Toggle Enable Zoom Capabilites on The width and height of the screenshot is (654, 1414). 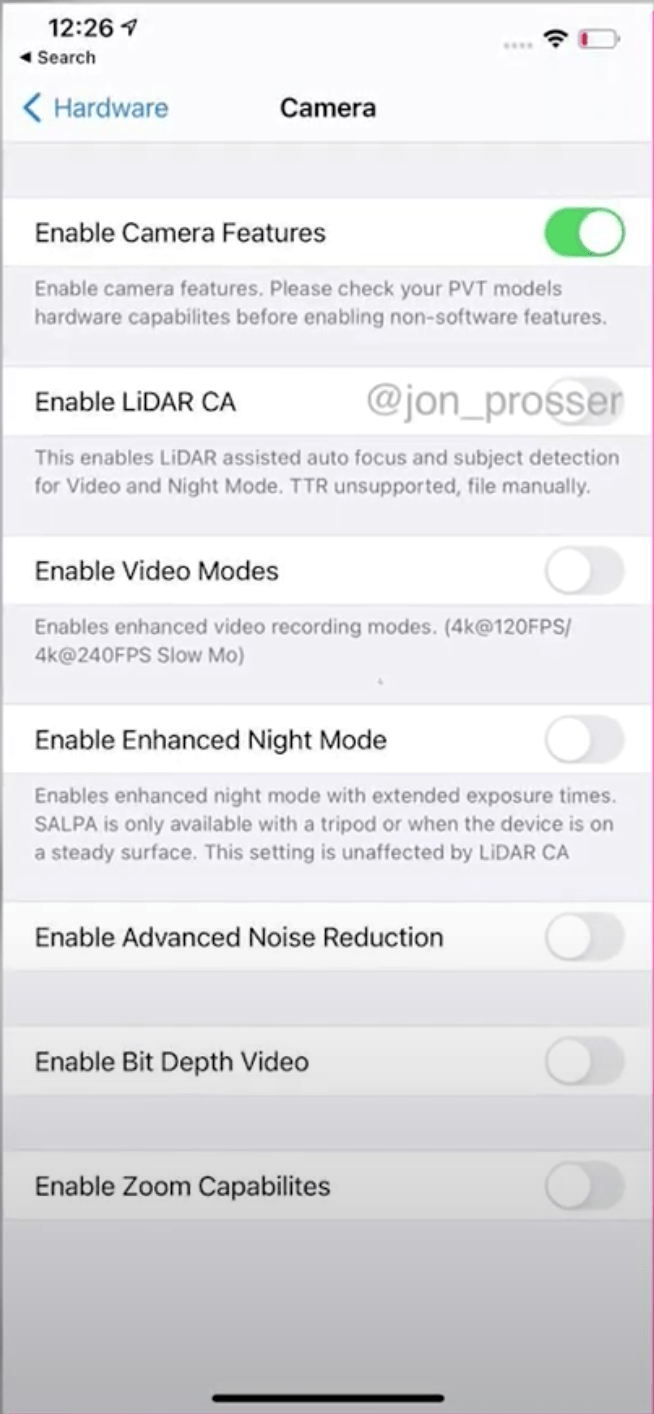click(585, 1186)
